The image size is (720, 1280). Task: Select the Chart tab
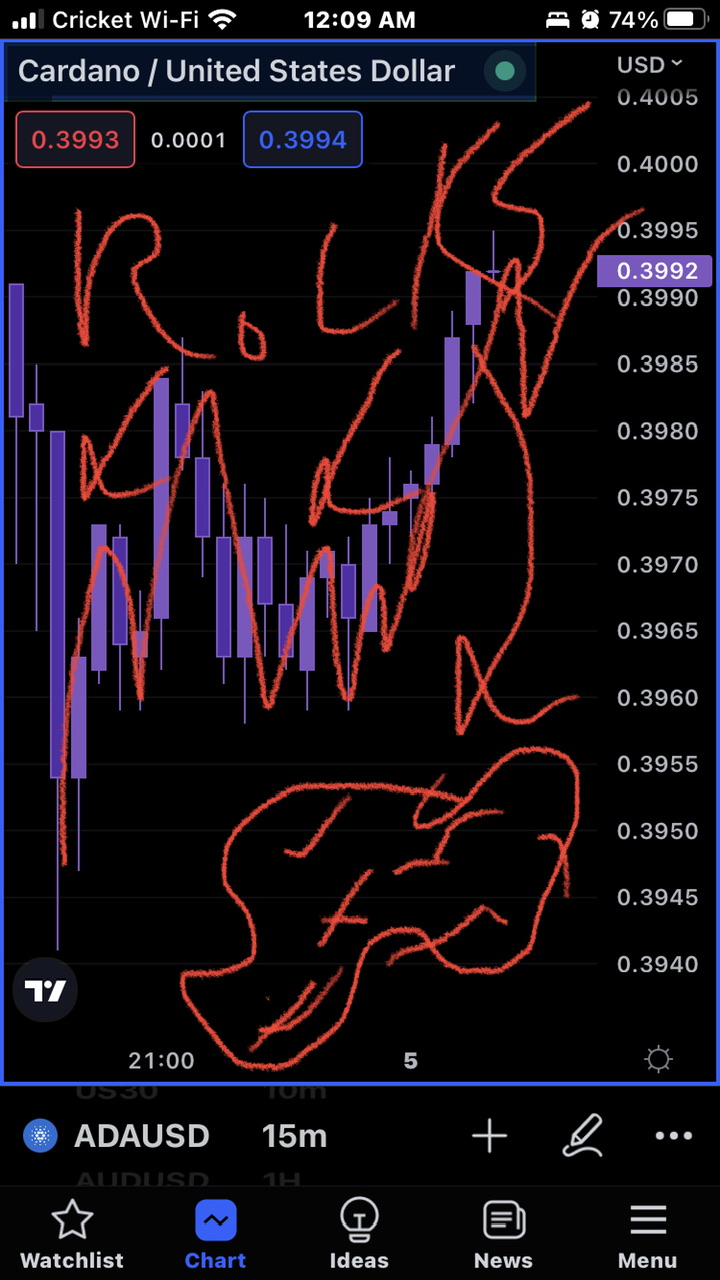216,1235
